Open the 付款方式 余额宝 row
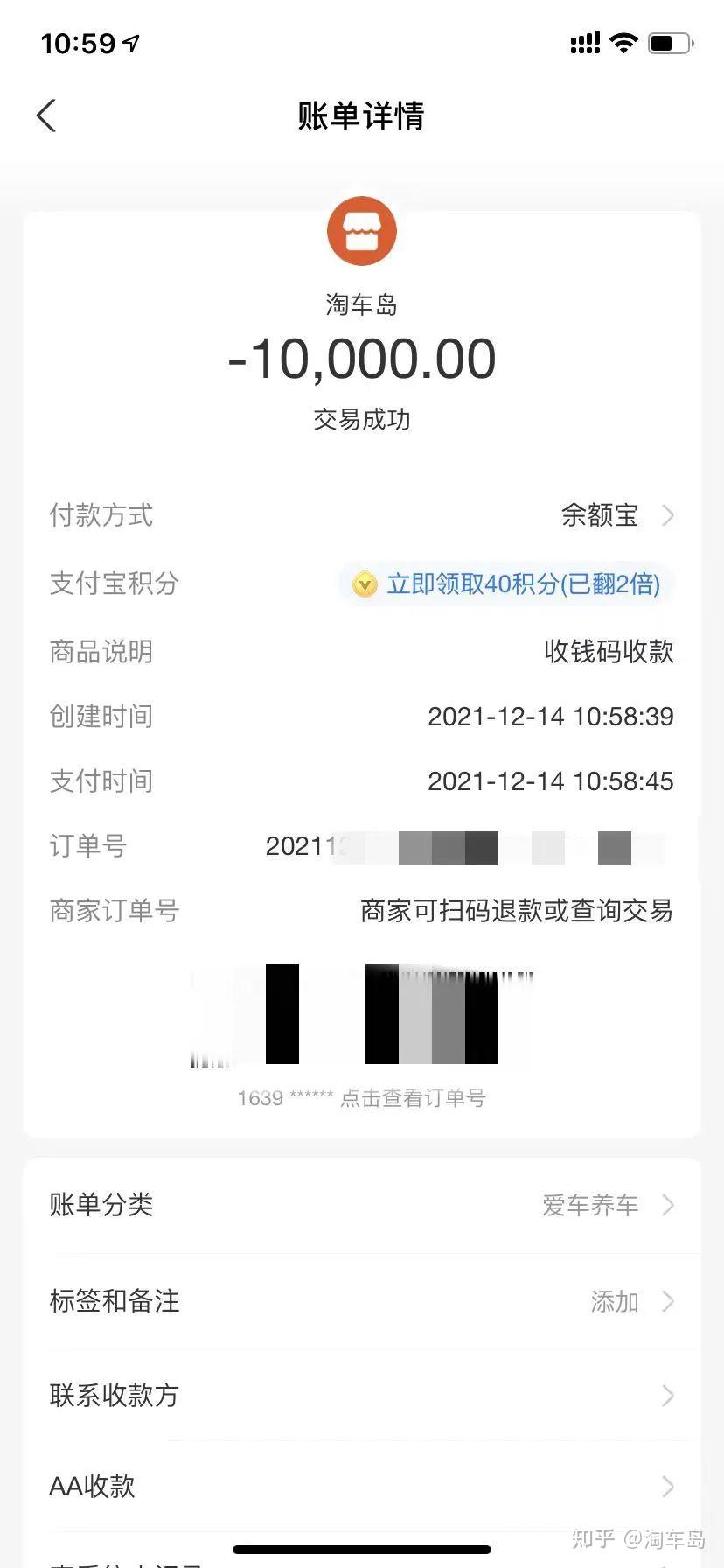This screenshot has height=1568, width=724. pos(362,515)
